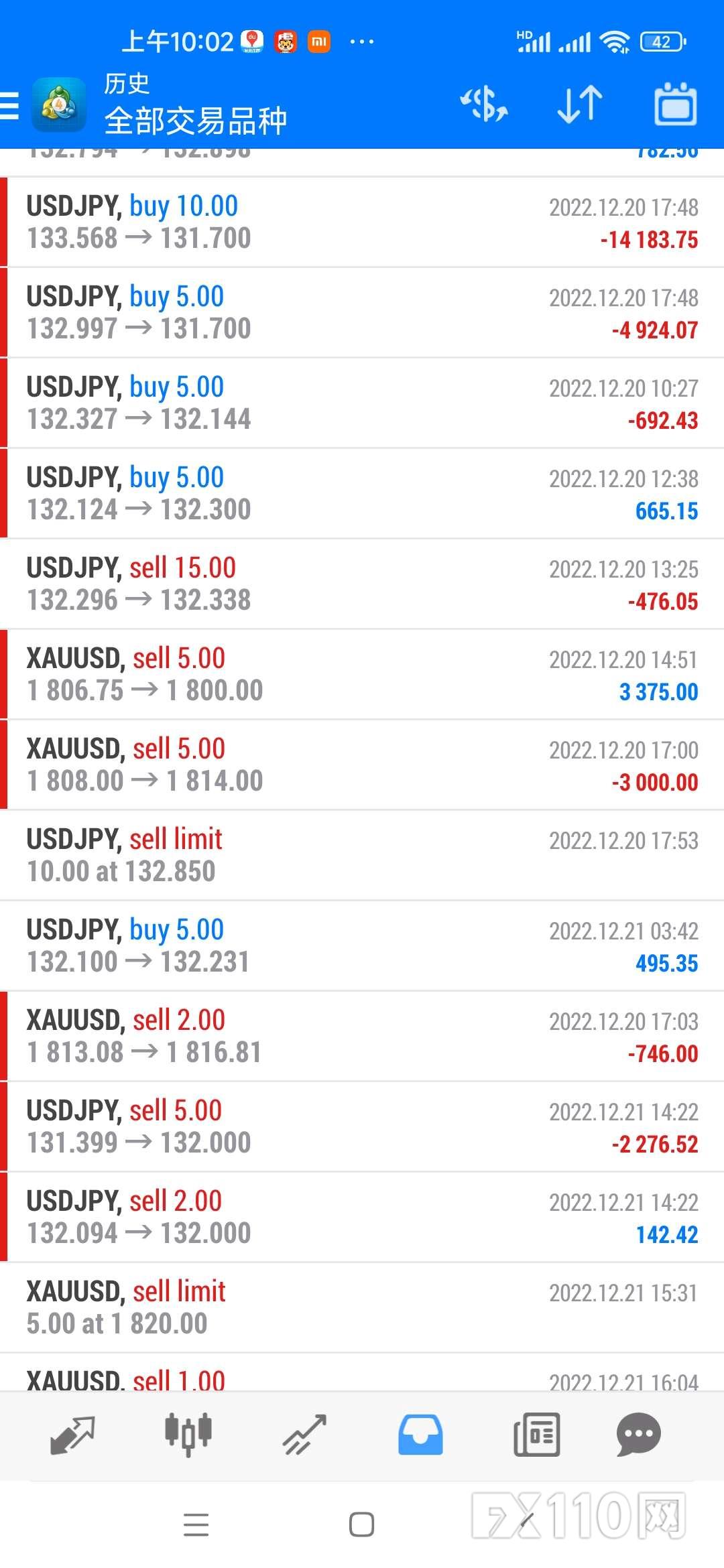Viewport: 724px width, 1568px height.
Task: View the USDJPY sell limit 132.850 order
Action: [362, 855]
